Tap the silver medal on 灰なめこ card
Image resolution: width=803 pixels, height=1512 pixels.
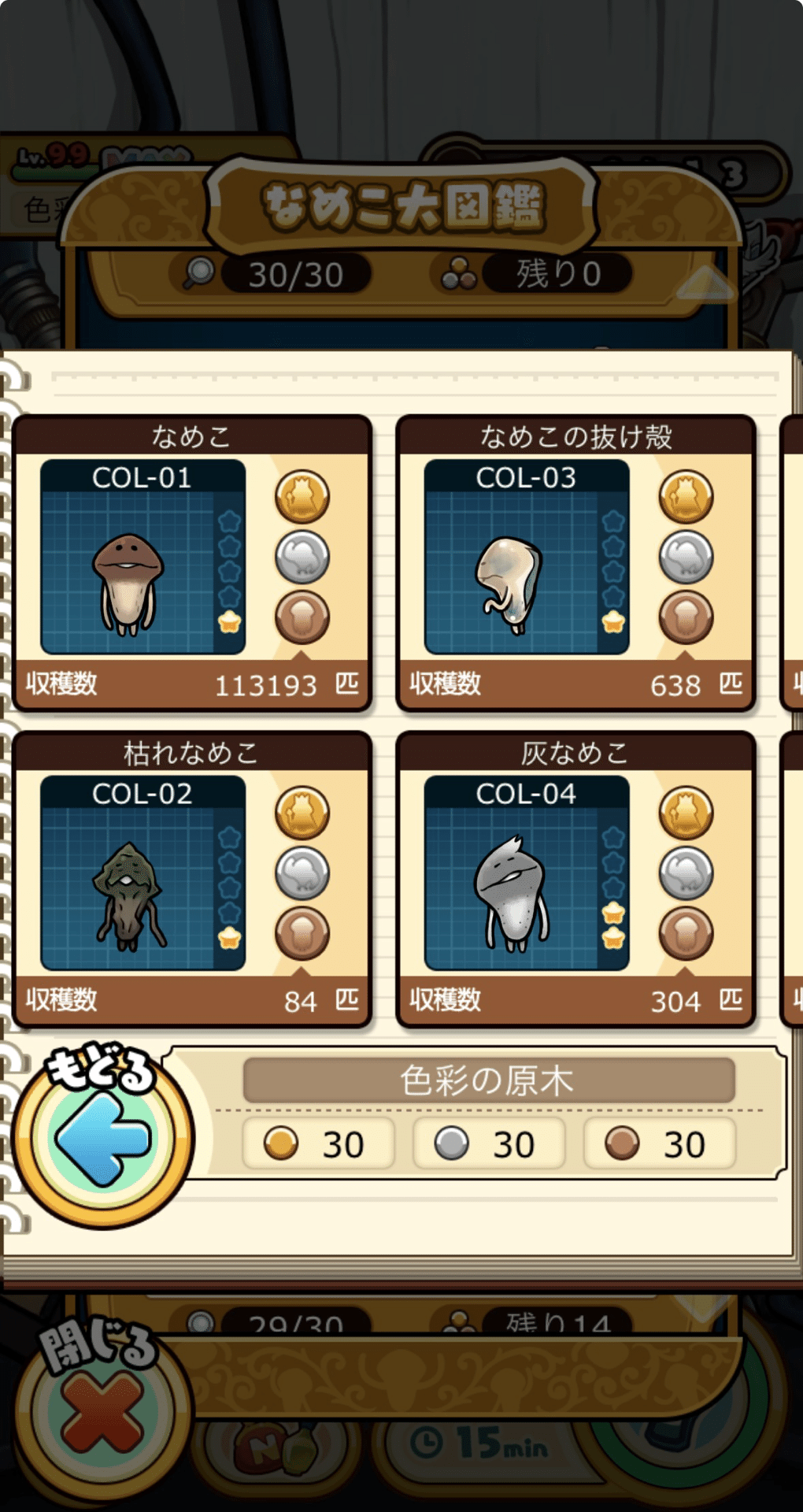click(686, 873)
